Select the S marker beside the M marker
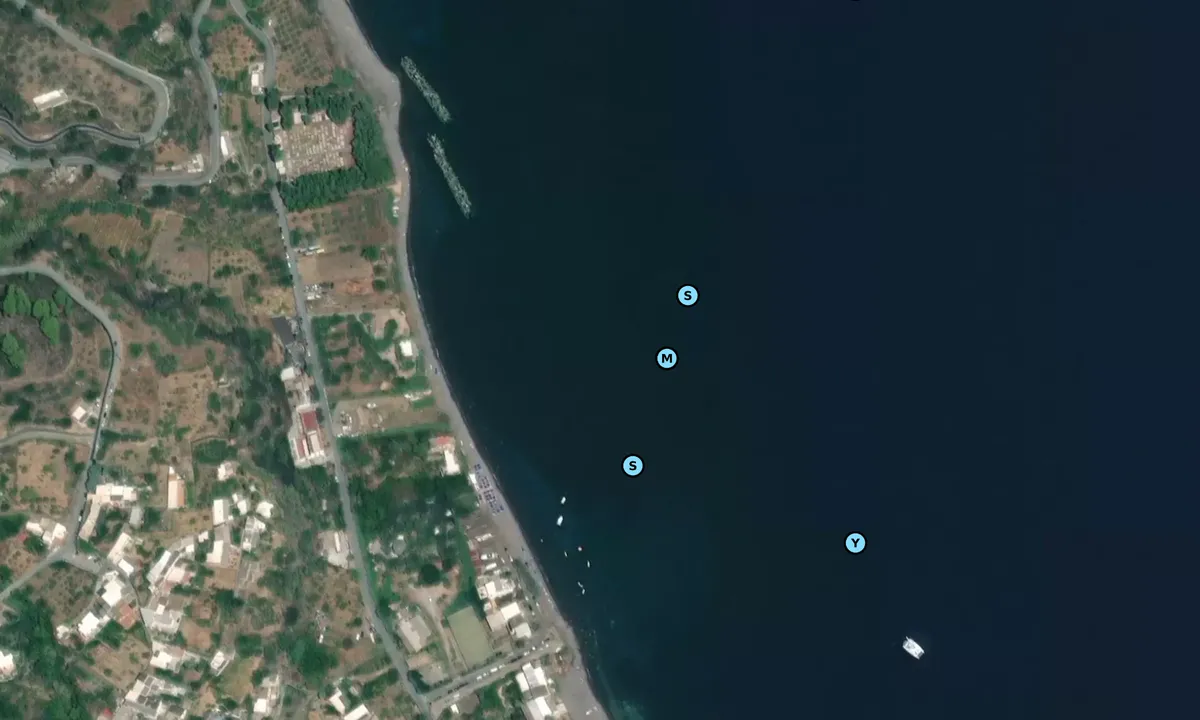This screenshot has width=1200, height=720. [x=687, y=295]
